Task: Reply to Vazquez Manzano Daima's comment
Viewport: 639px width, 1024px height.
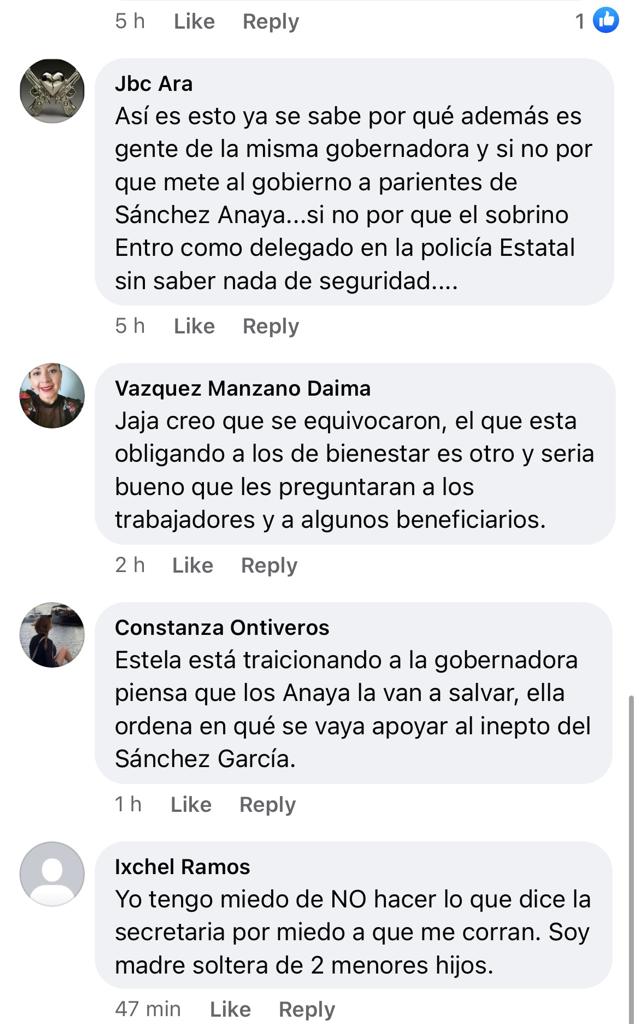Action: (269, 565)
